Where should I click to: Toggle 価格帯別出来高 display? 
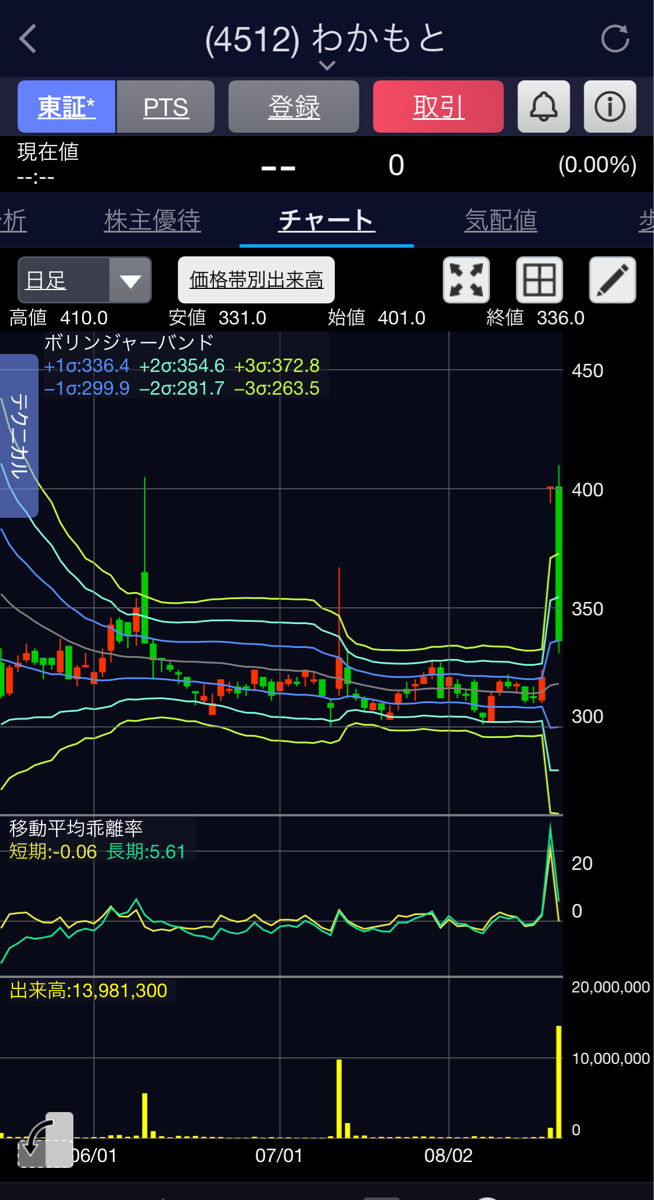pyautogui.click(x=256, y=280)
